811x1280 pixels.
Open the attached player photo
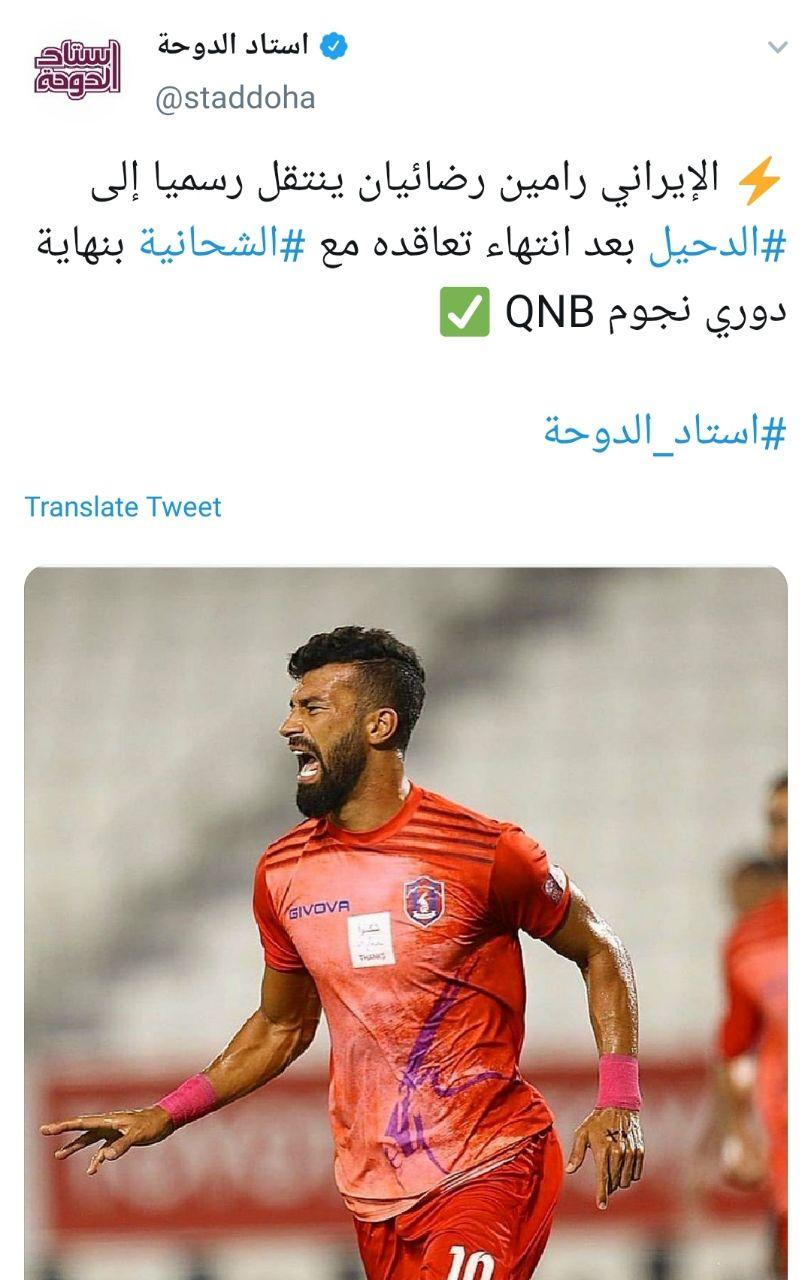click(x=405, y=920)
